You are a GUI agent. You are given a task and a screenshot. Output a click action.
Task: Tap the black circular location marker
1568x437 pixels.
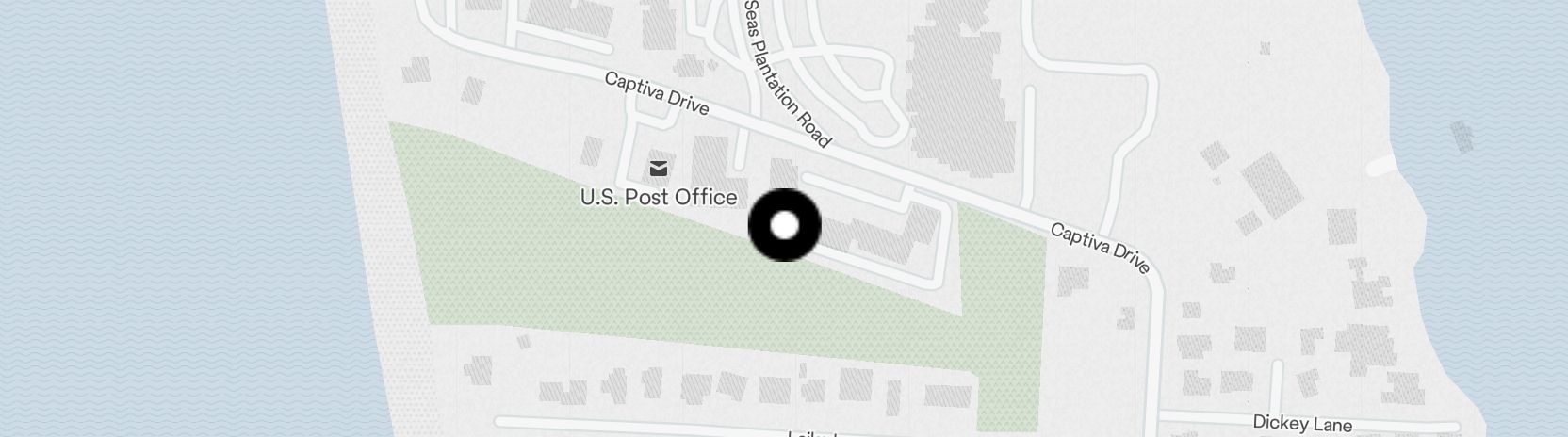(784, 225)
